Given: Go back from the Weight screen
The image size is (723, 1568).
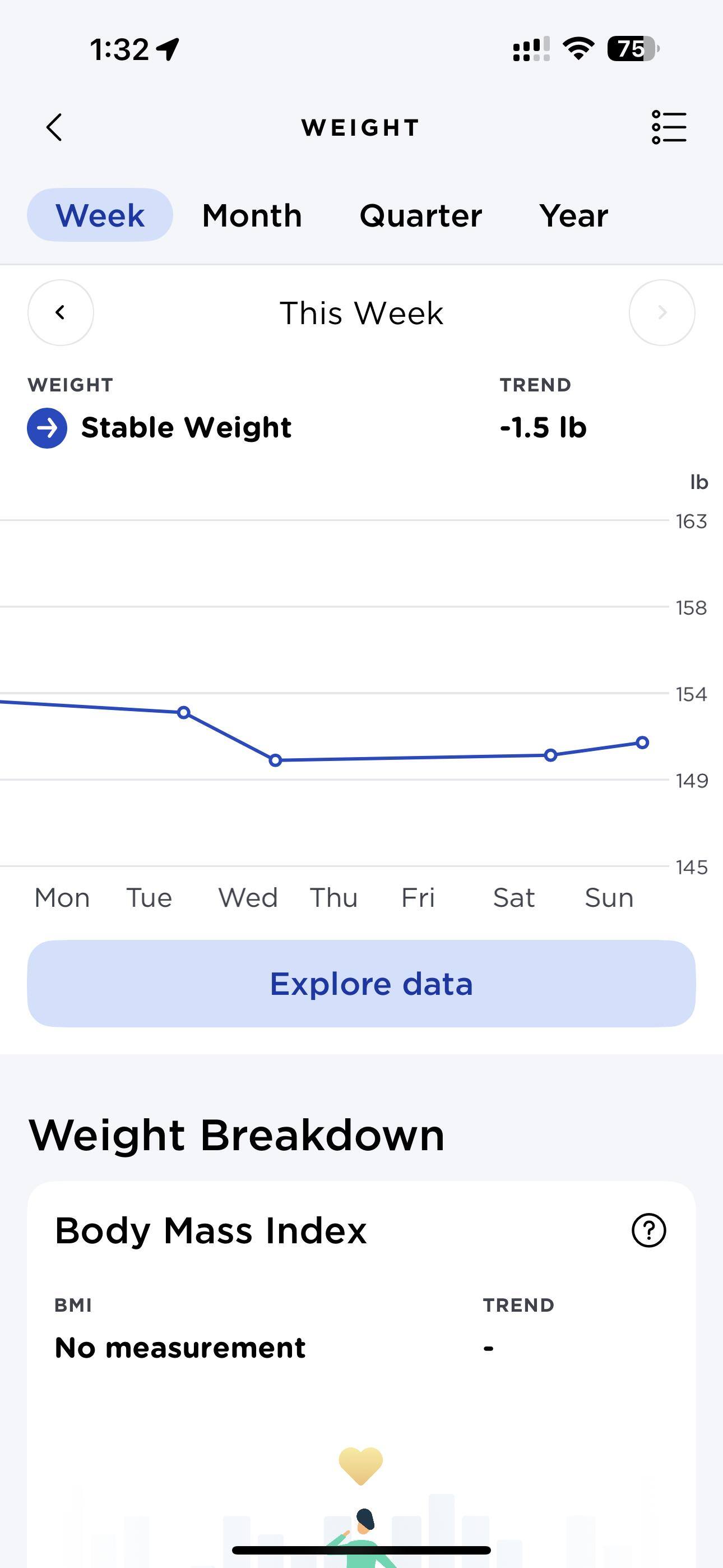Looking at the screenshot, I should 55,127.
